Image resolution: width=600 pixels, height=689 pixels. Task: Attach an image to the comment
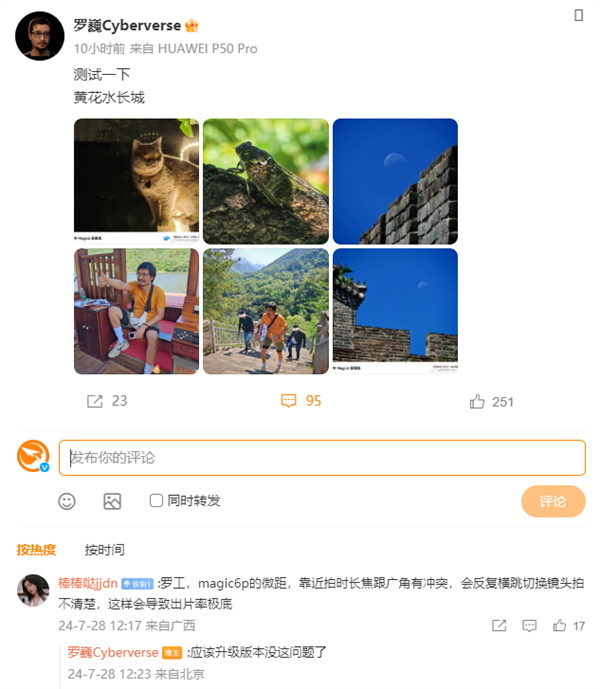(x=112, y=501)
